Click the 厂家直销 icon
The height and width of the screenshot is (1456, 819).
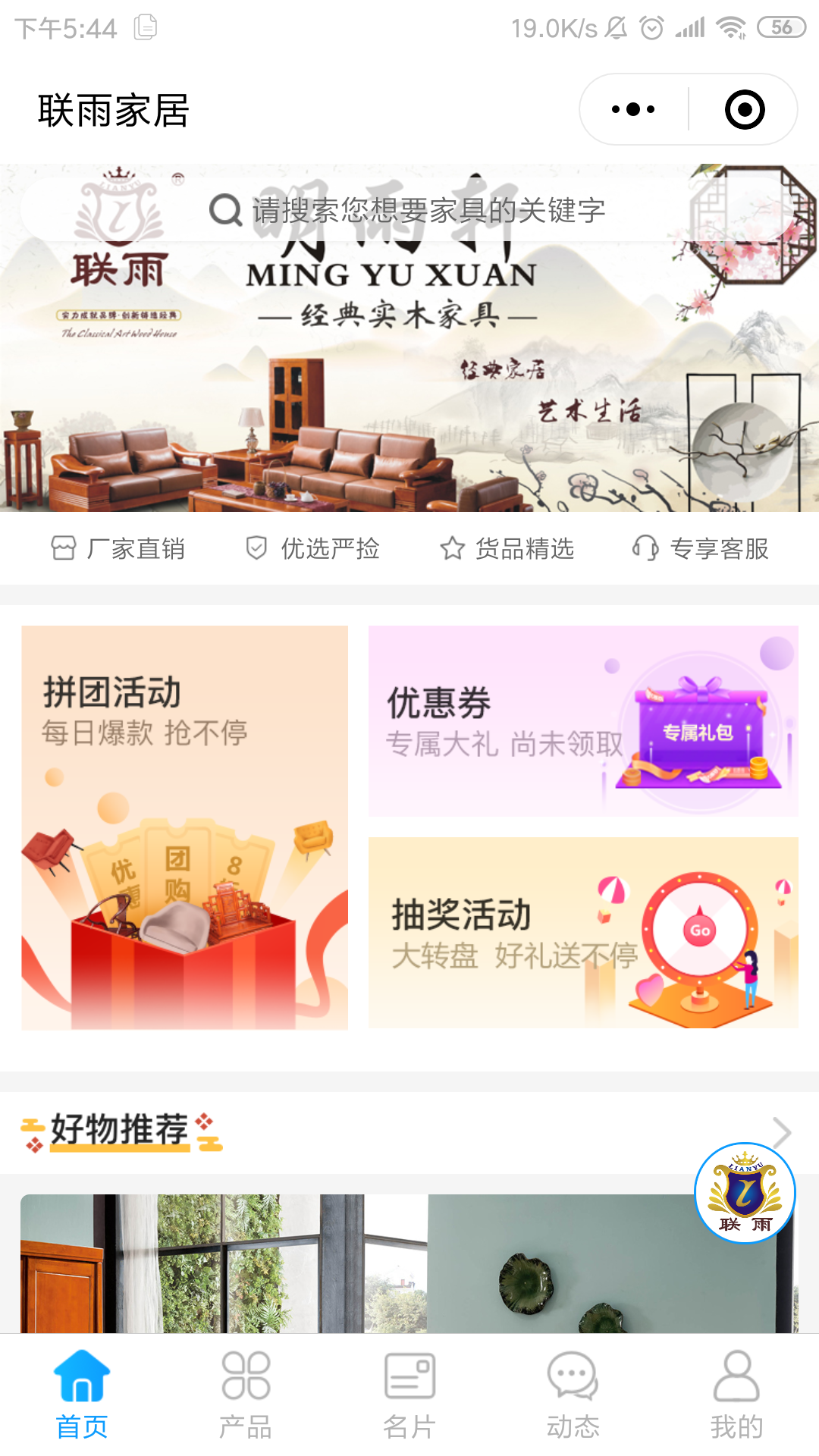click(64, 548)
